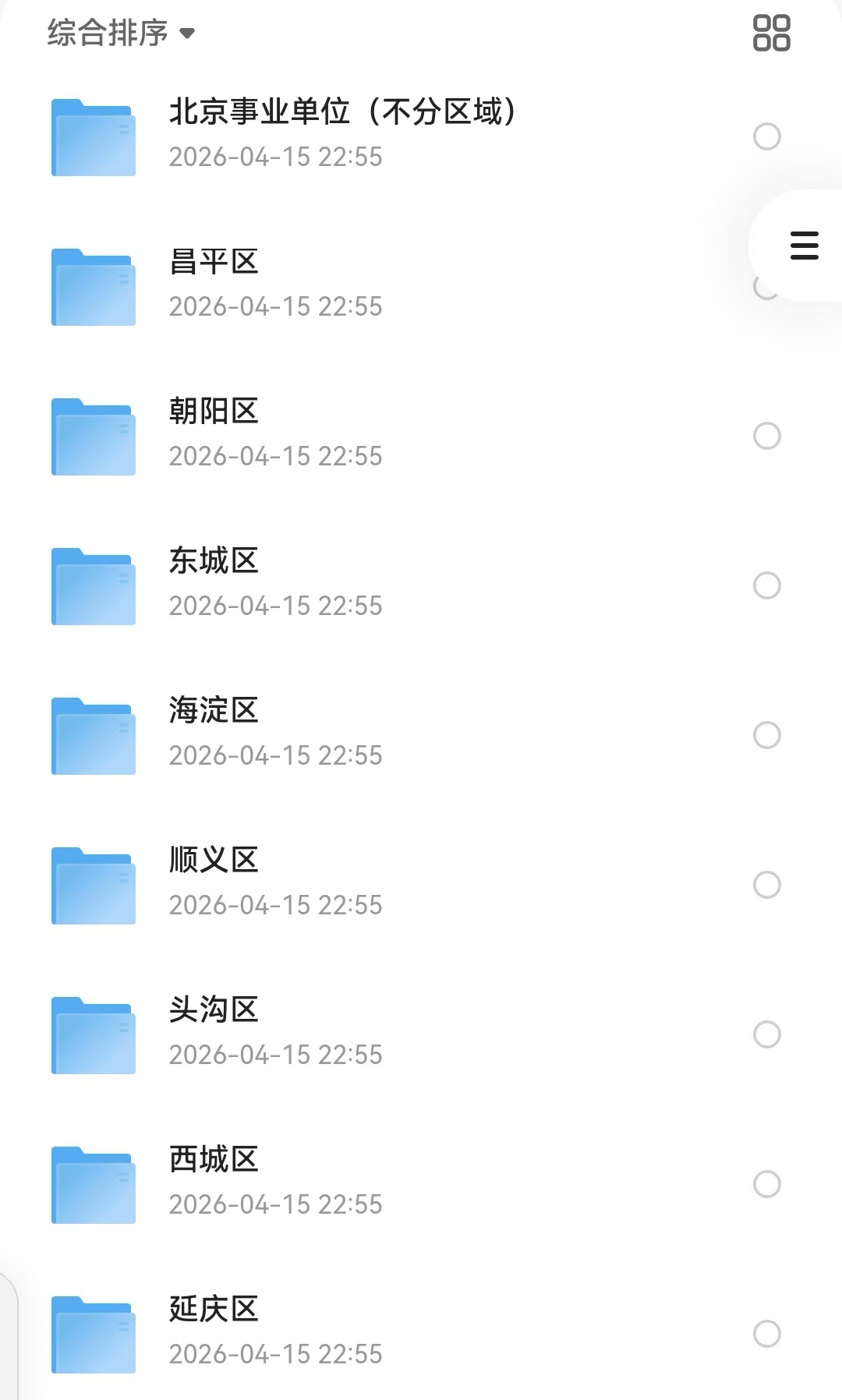Open the 海淀区 folder

[x=214, y=712]
